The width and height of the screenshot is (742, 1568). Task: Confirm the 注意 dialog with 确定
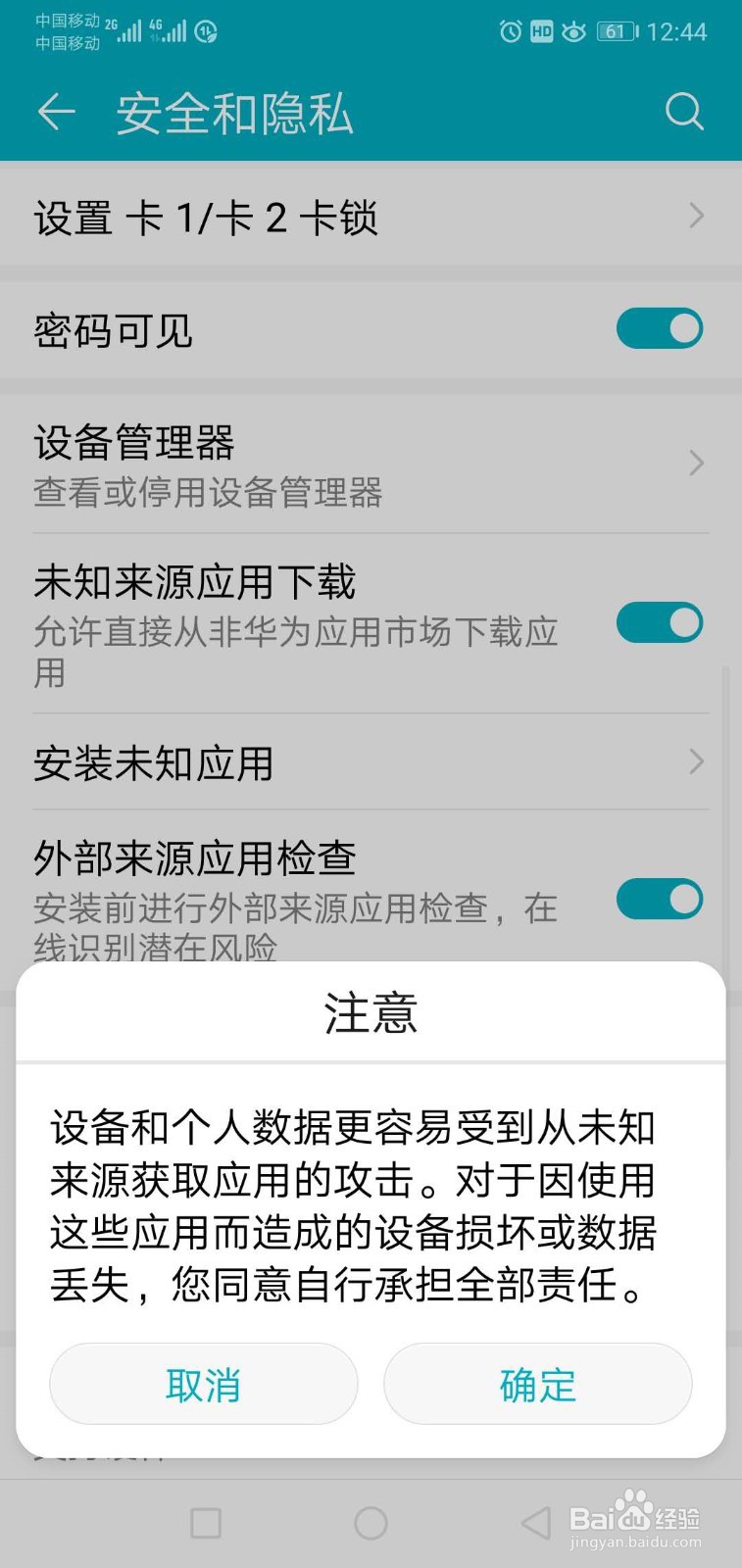point(537,1384)
